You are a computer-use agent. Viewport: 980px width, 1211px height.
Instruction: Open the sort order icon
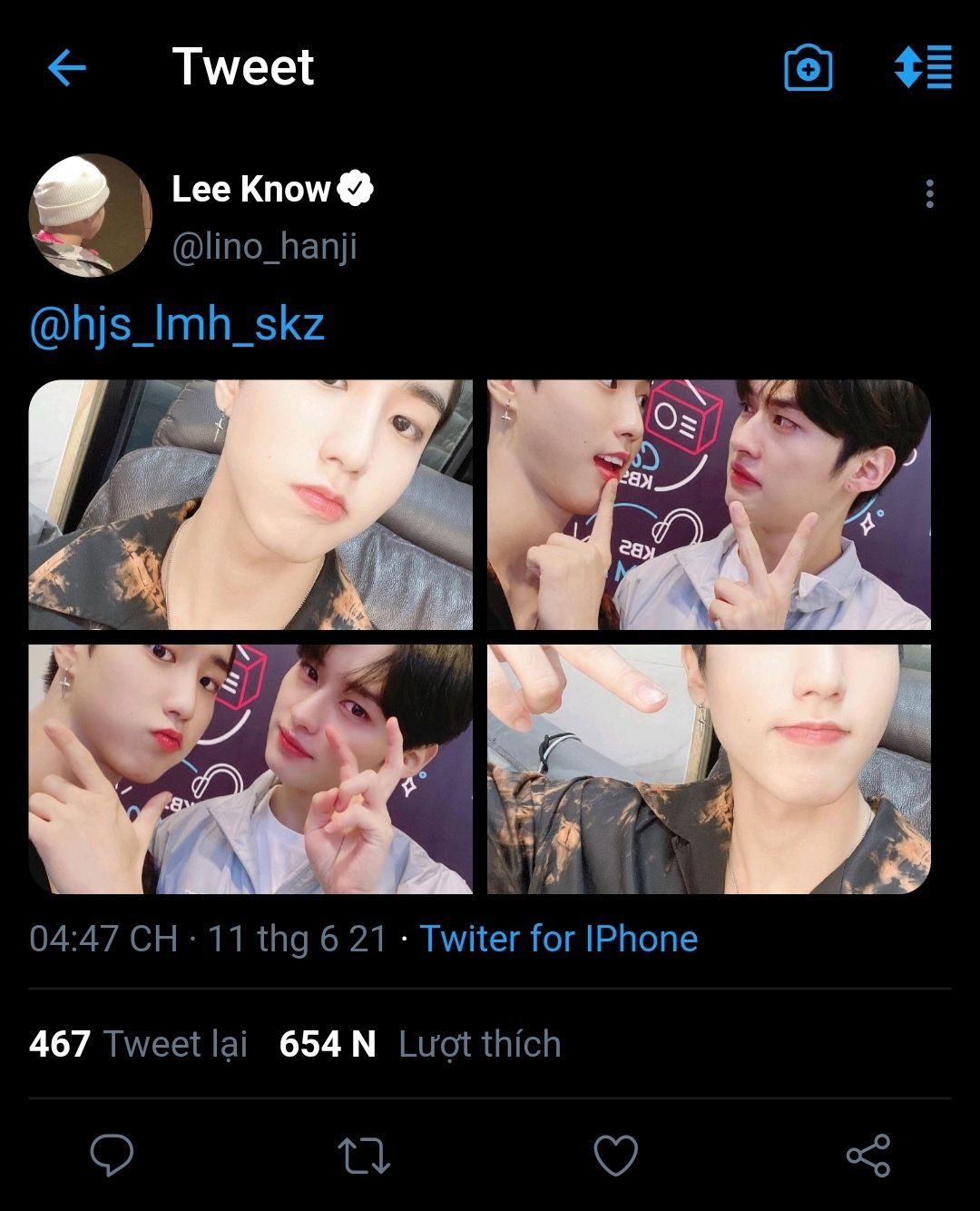point(923,67)
